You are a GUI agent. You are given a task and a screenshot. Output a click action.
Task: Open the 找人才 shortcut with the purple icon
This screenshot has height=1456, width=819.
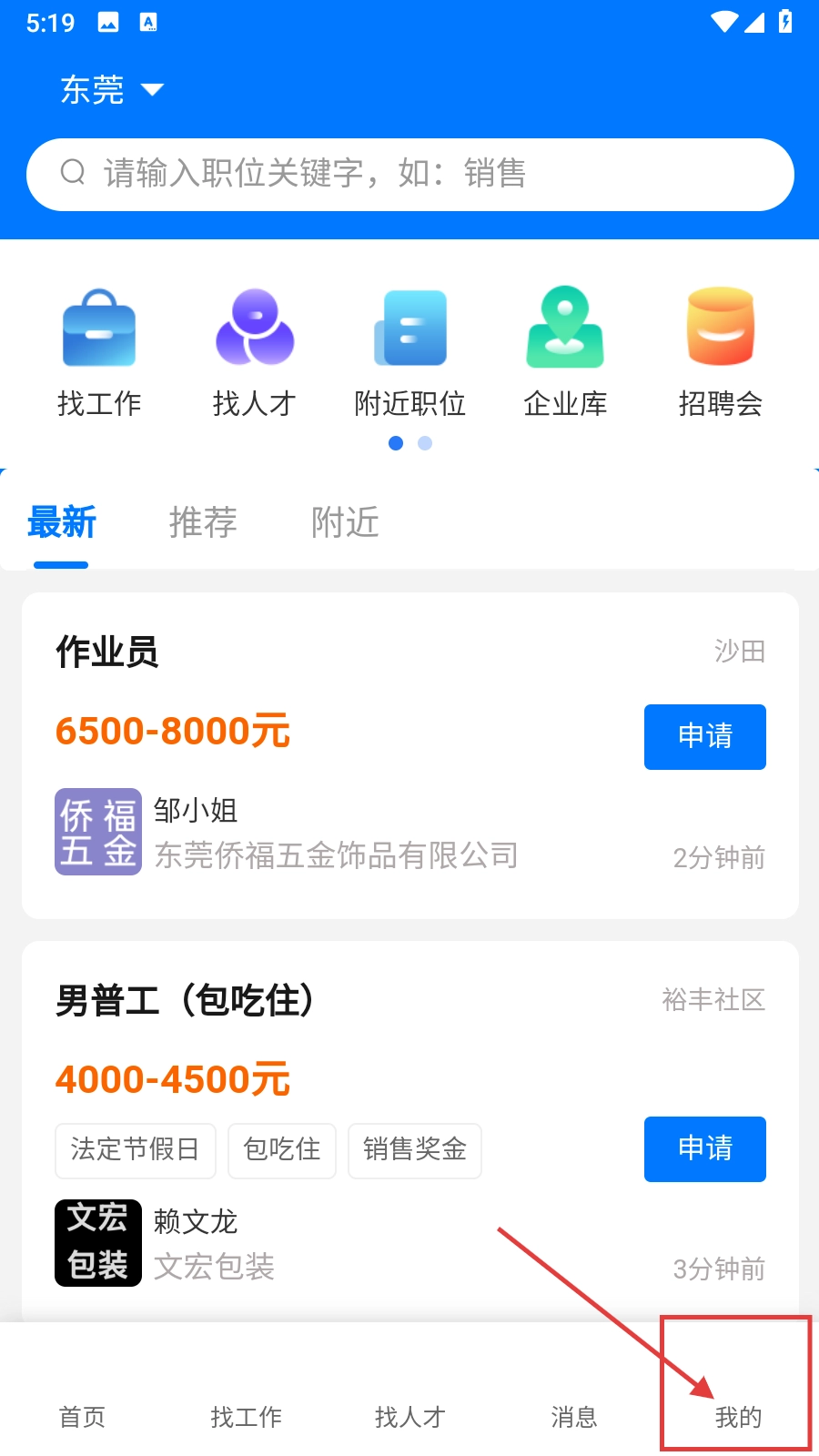point(255,352)
